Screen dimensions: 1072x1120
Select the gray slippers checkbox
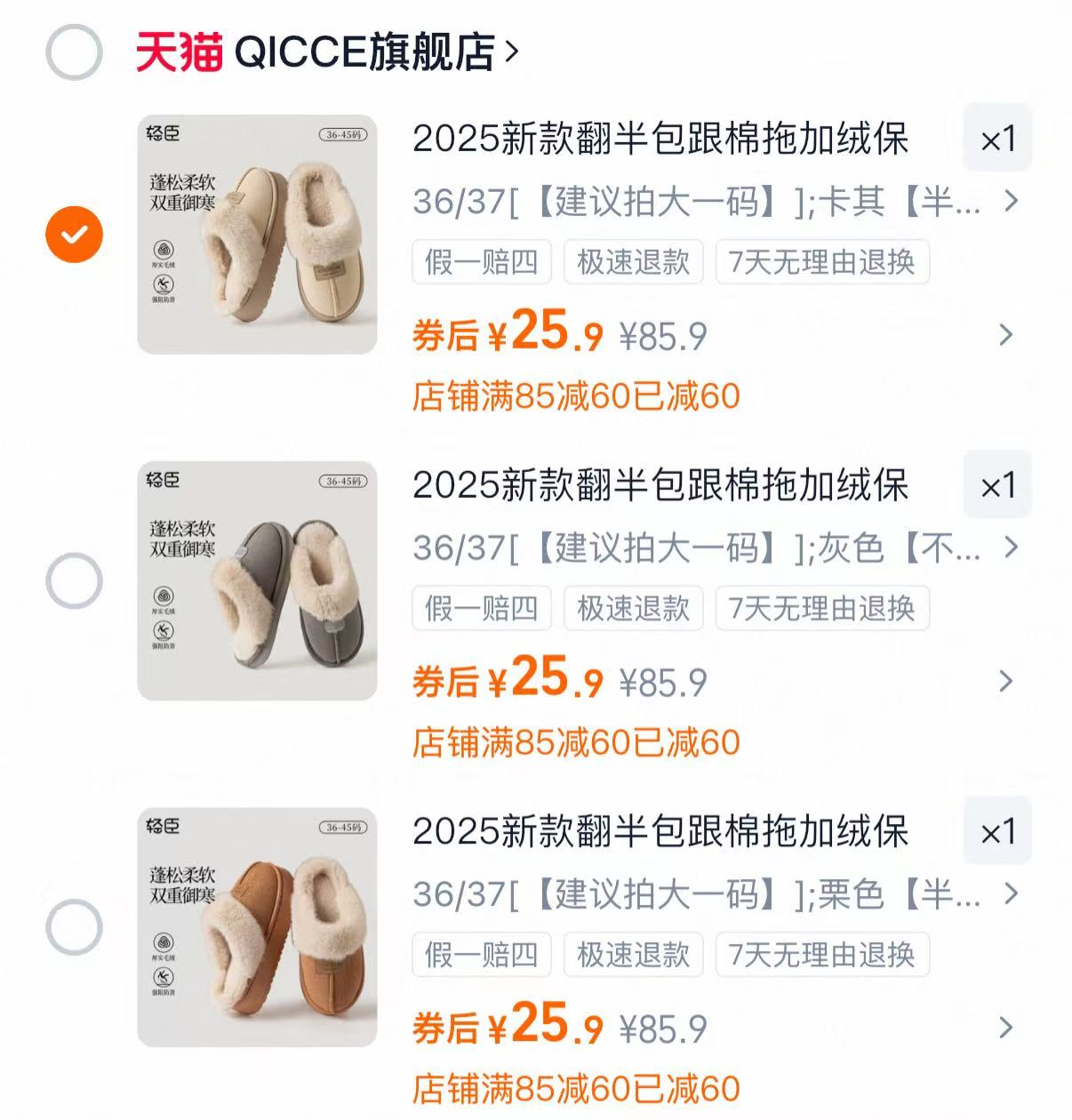[74, 580]
